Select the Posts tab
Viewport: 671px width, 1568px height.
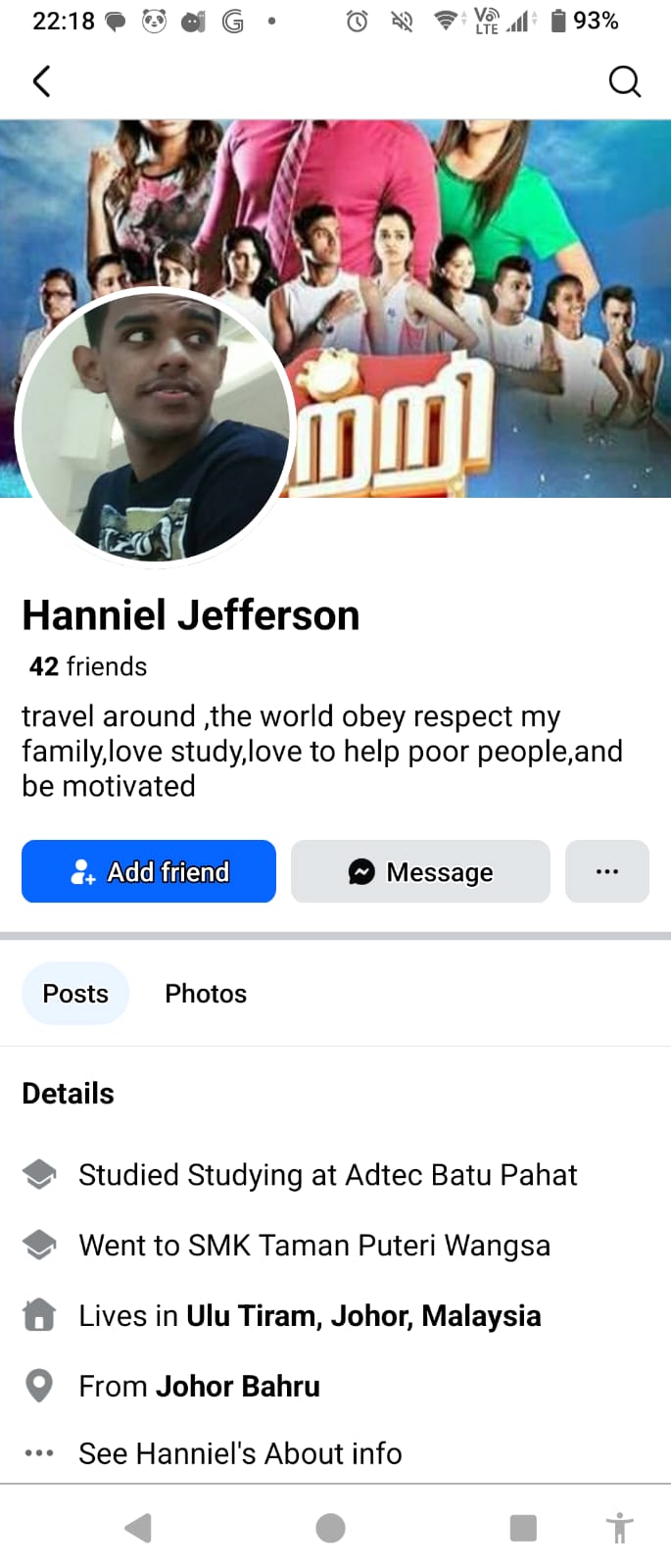75,994
